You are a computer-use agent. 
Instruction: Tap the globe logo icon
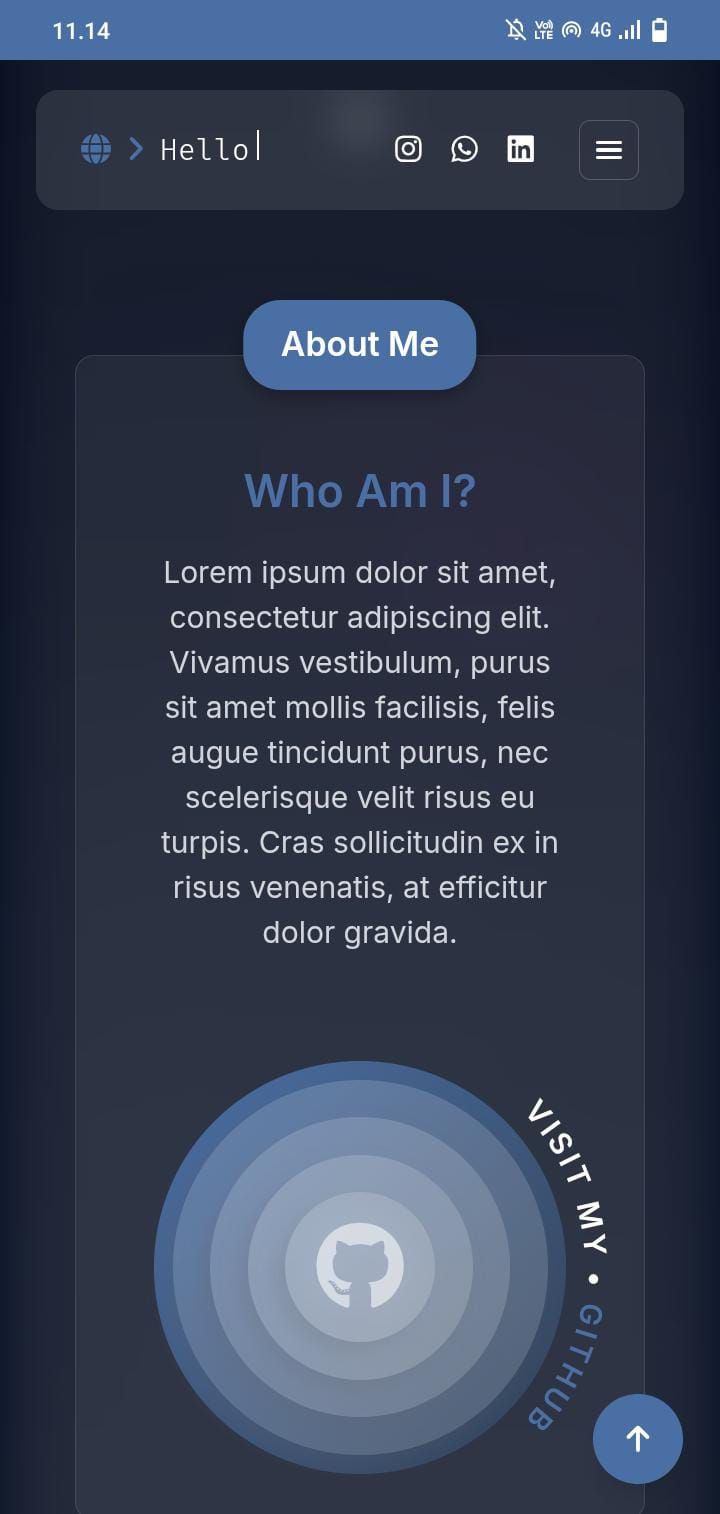click(96, 149)
